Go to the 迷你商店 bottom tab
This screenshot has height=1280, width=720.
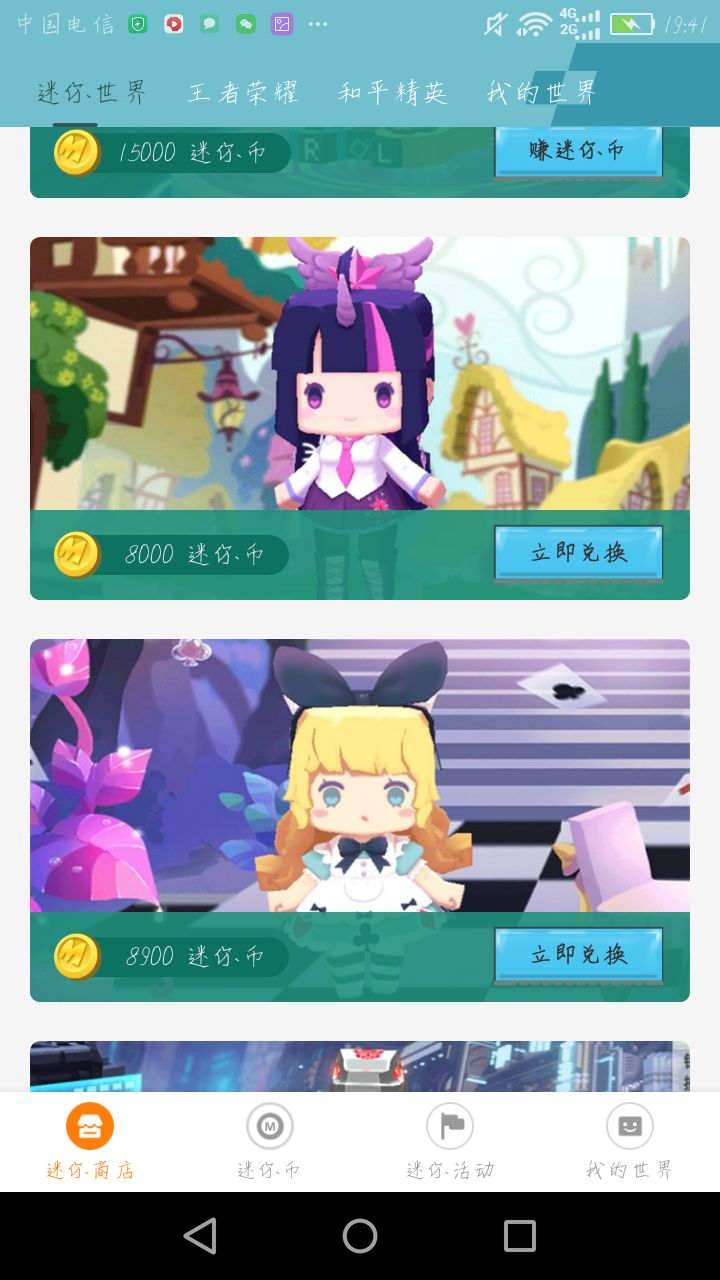point(90,1142)
